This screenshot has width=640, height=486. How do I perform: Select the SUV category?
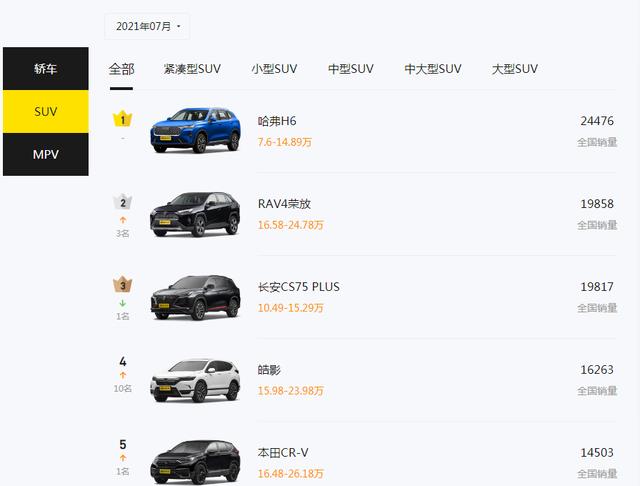45,111
